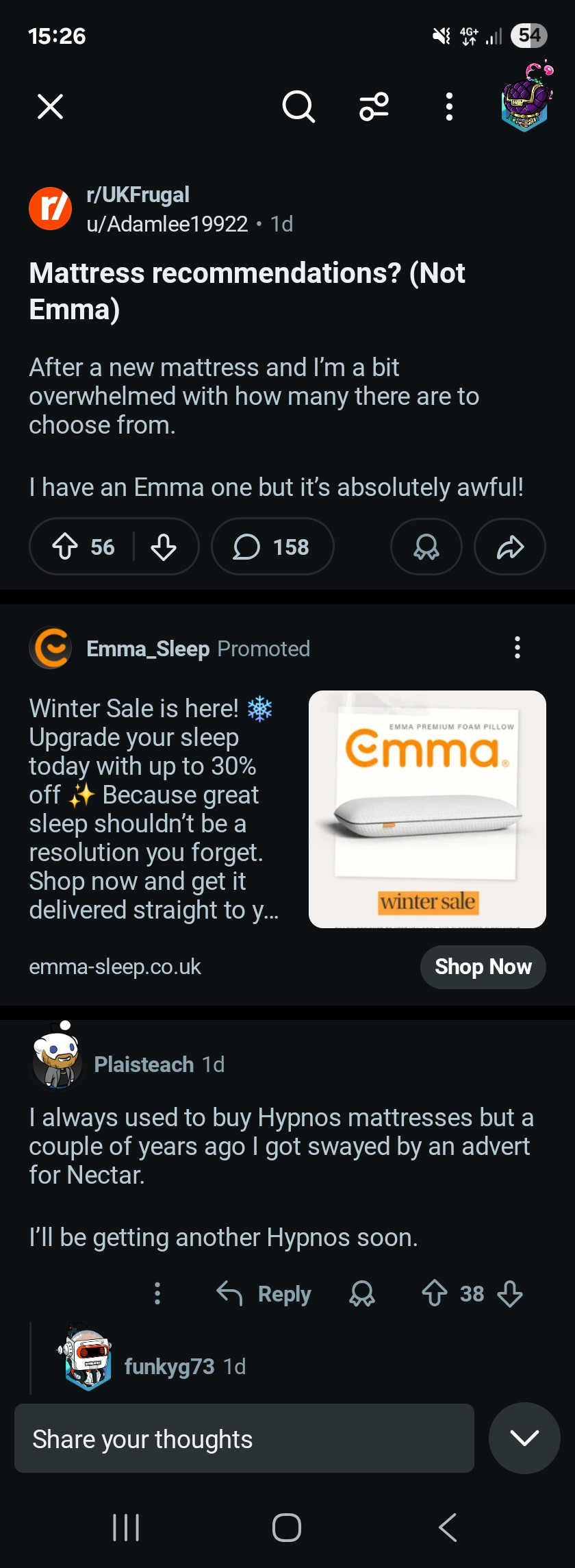
Task: Open the 158 comments button
Action: coord(272,547)
